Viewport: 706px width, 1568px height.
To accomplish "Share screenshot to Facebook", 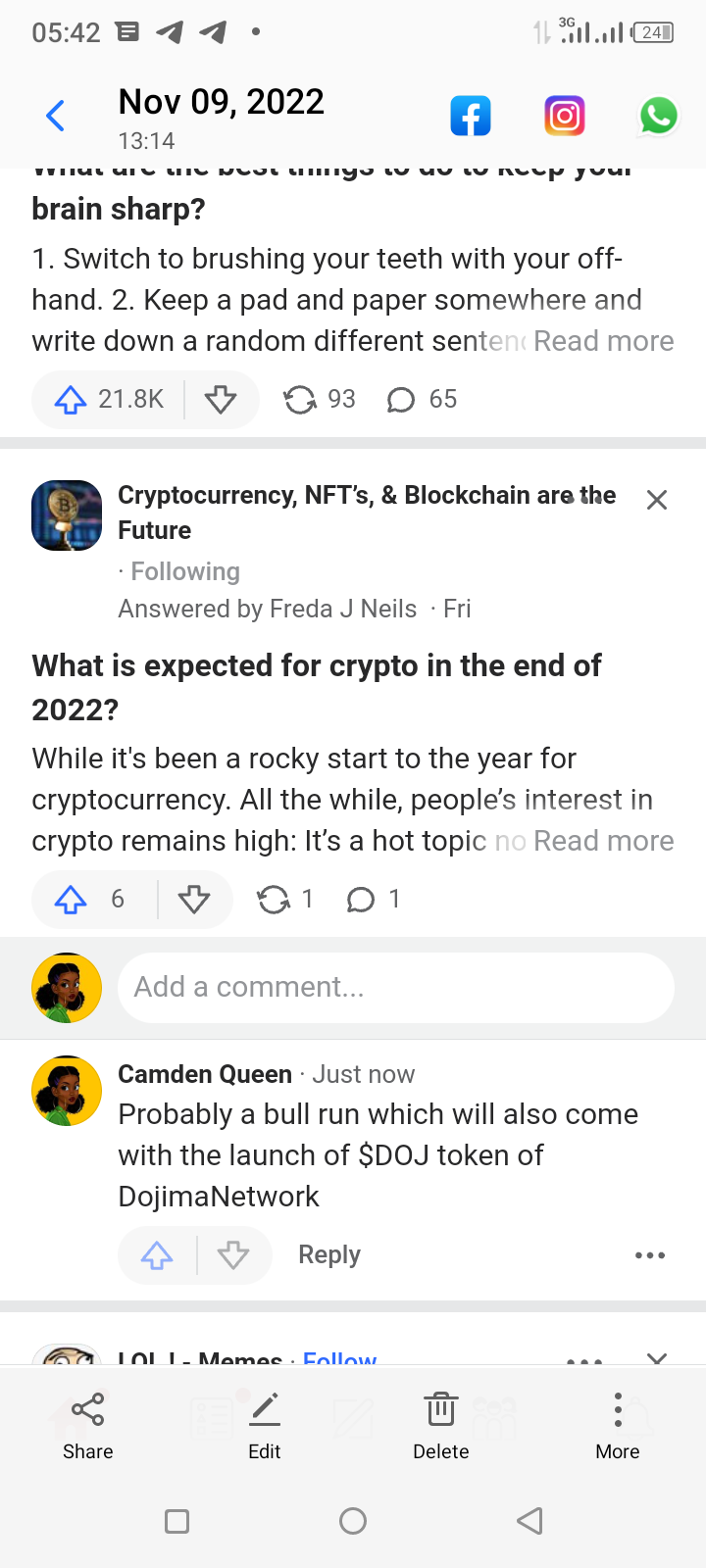I will click(471, 116).
